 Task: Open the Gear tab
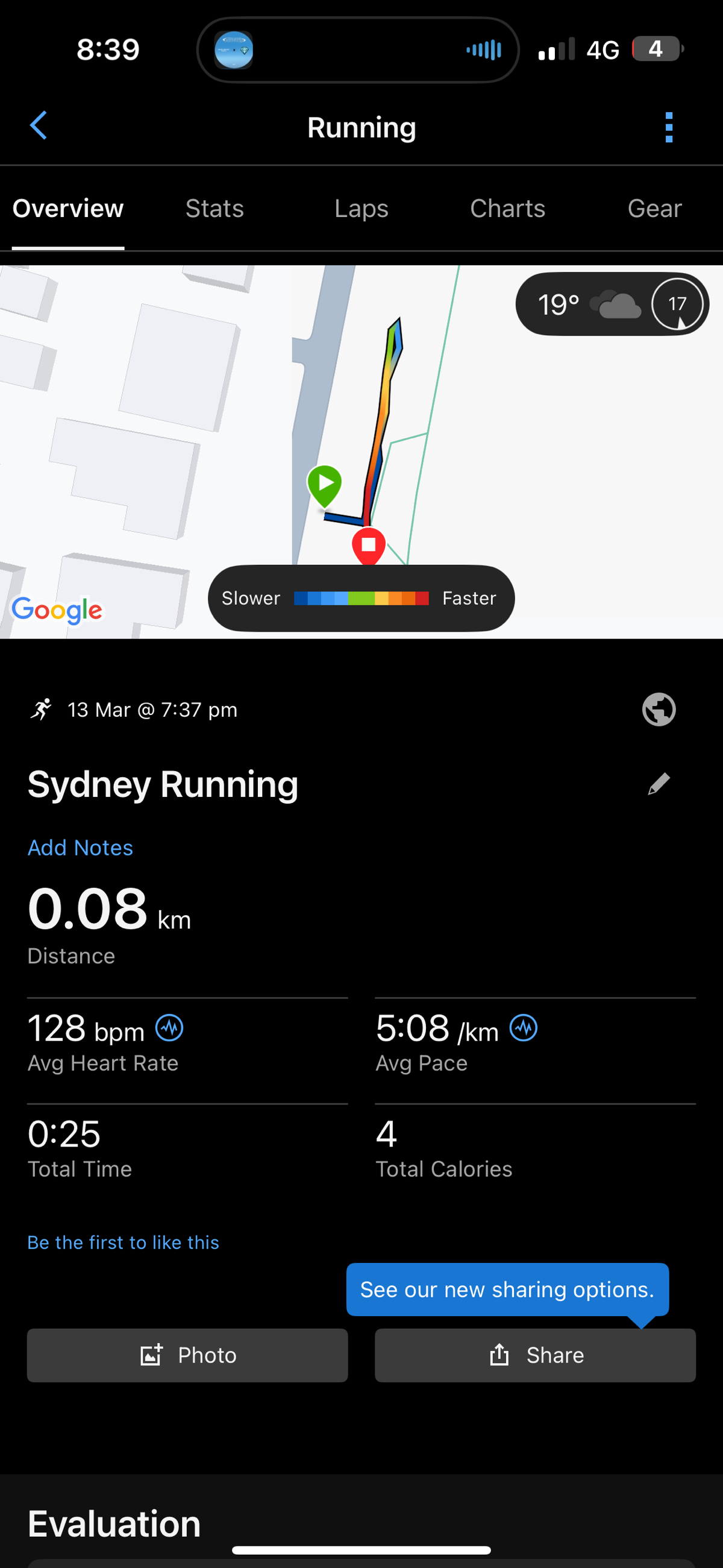[x=654, y=209]
